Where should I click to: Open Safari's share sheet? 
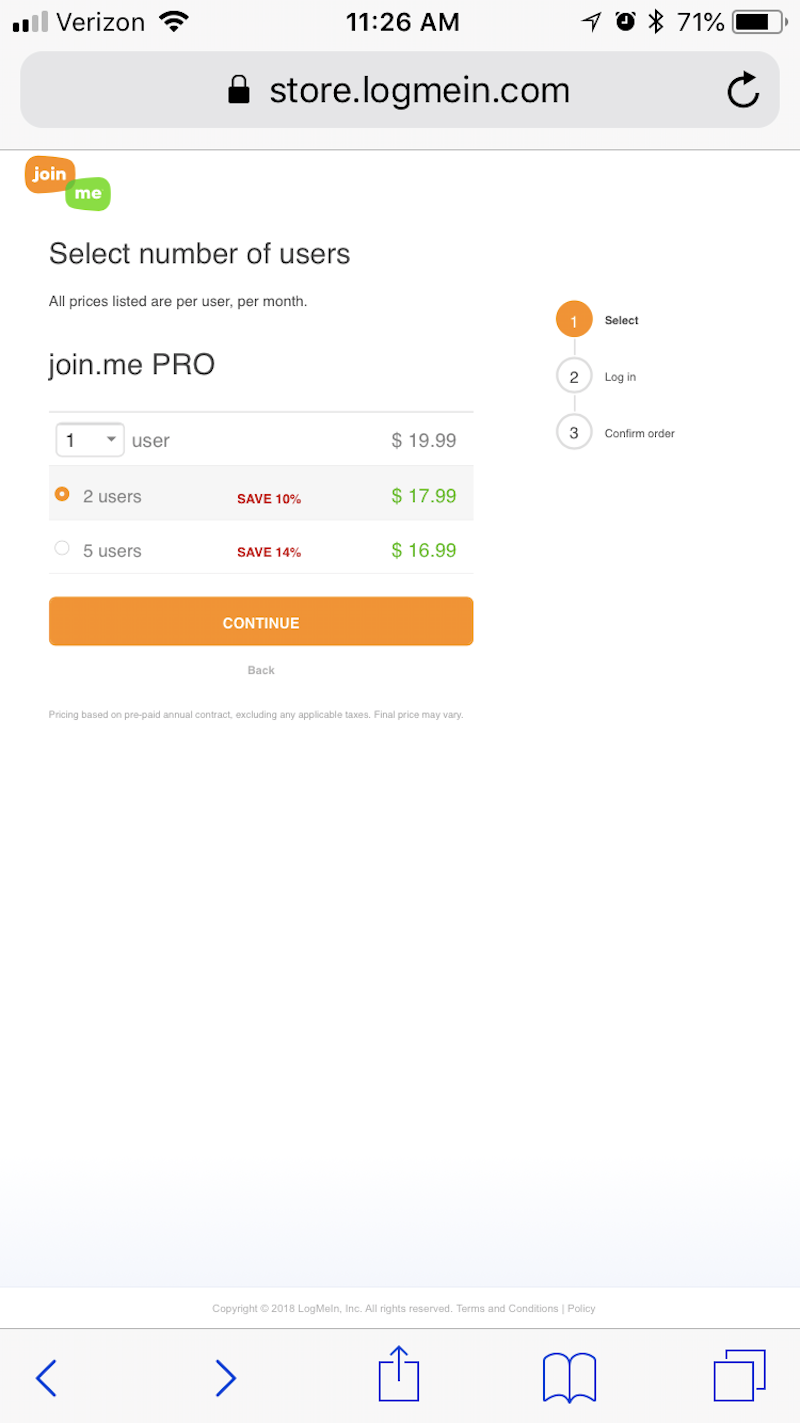pyautogui.click(x=399, y=1374)
